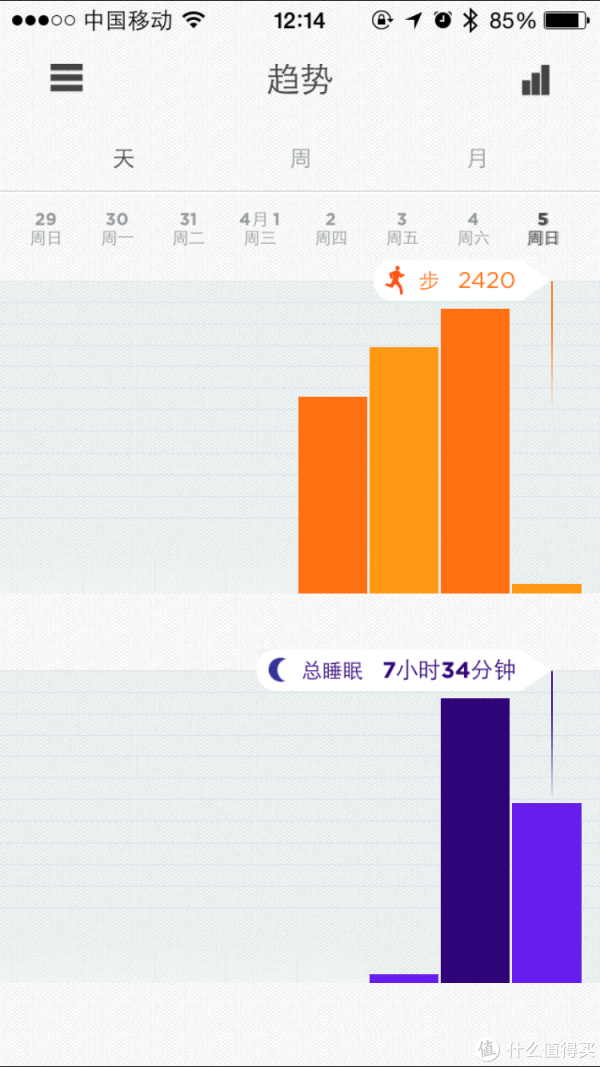Tap the tallest orange steps bar

pos(475,450)
